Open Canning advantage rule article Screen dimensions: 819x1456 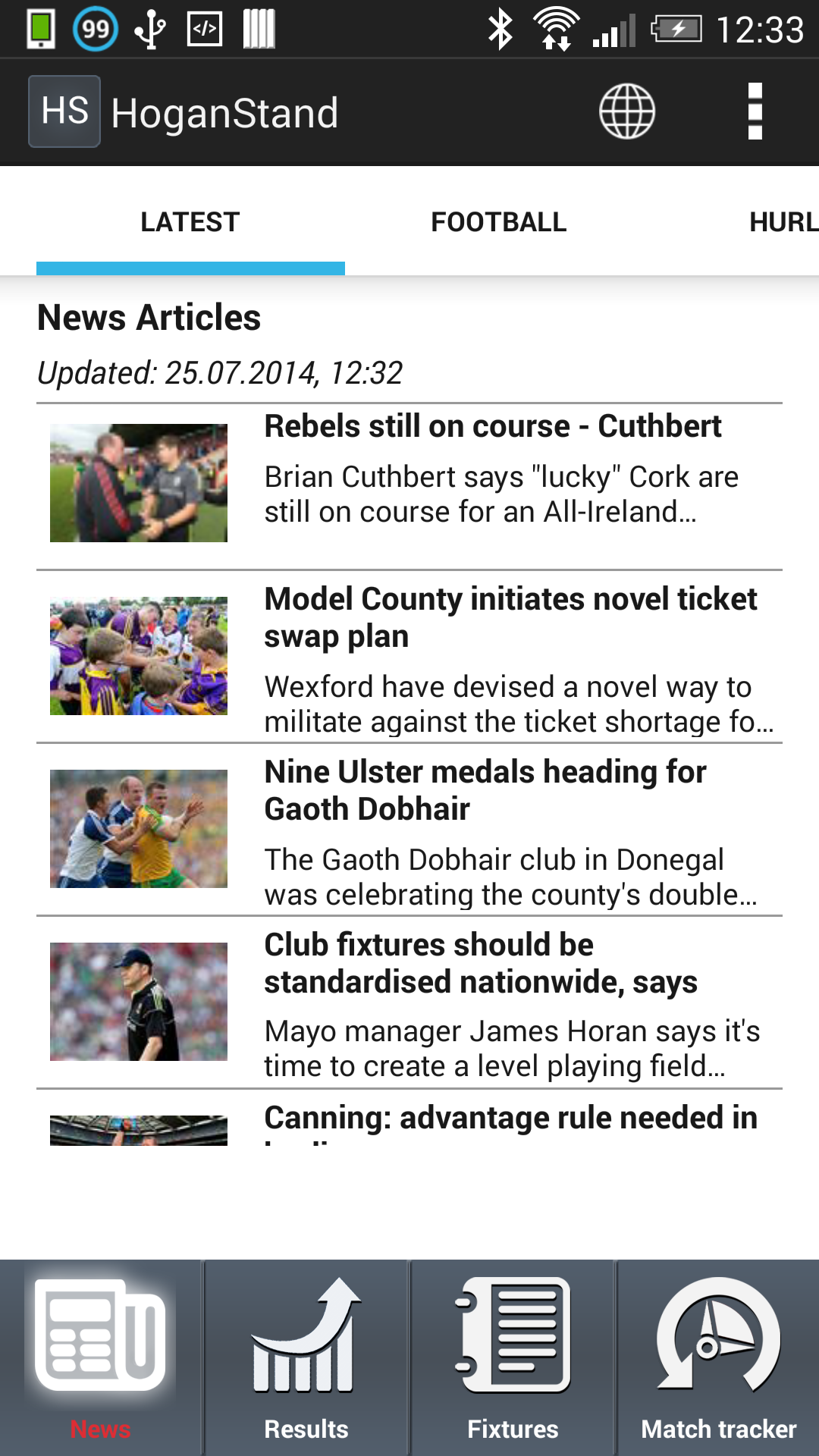[409, 1118]
